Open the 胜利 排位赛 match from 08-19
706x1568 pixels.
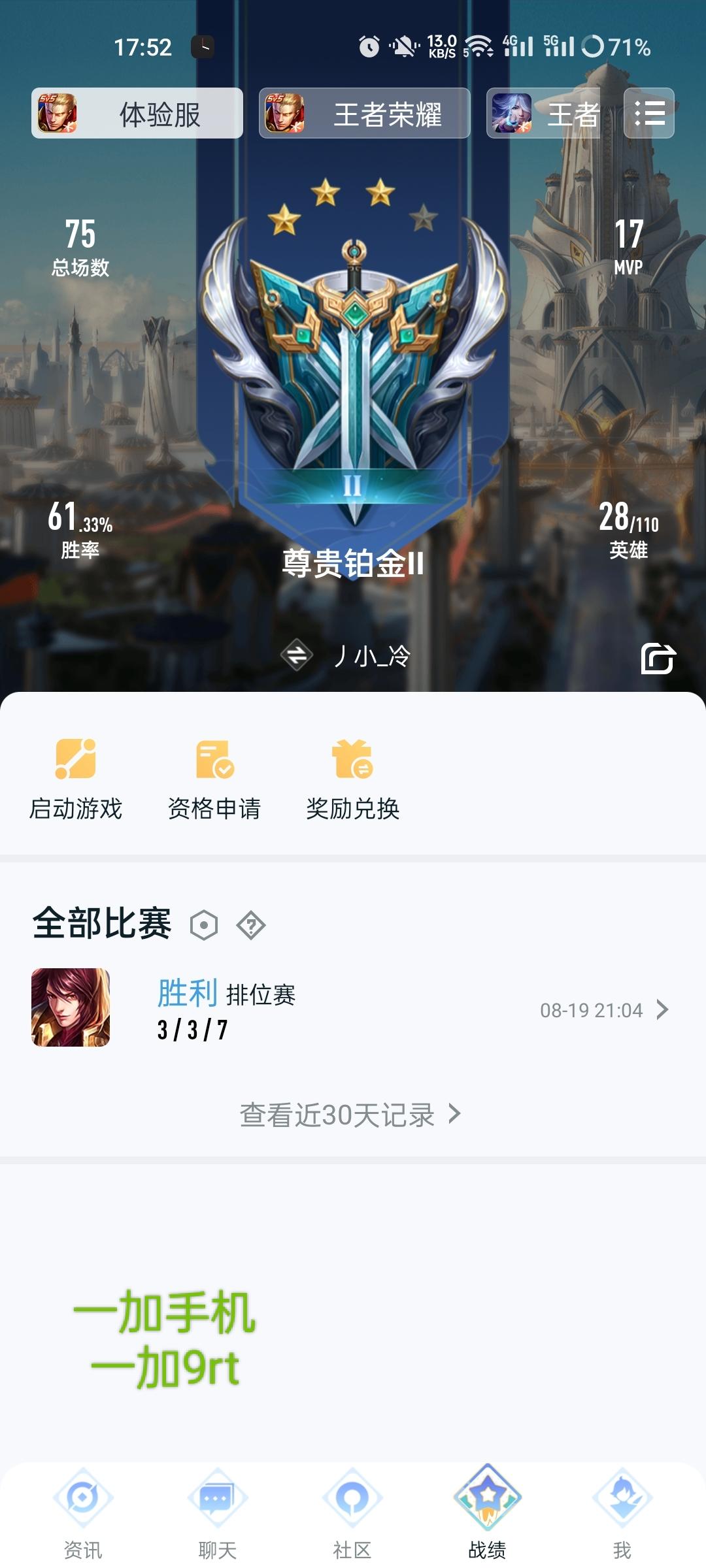[x=353, y=1009]
